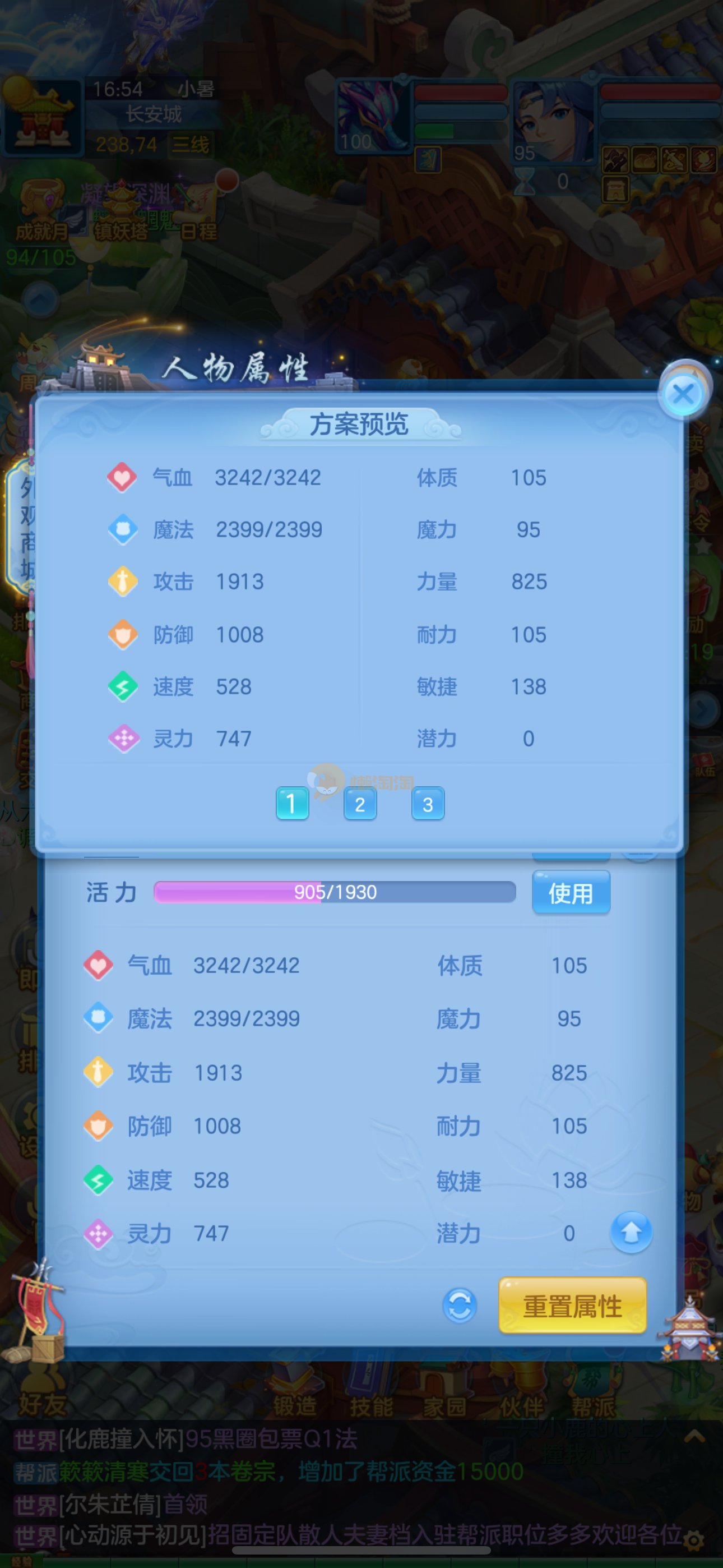The height and width of the screenshot is (1568, 723).
Task: Switch to attribute plan 2
Action: [x=360, y=804]
